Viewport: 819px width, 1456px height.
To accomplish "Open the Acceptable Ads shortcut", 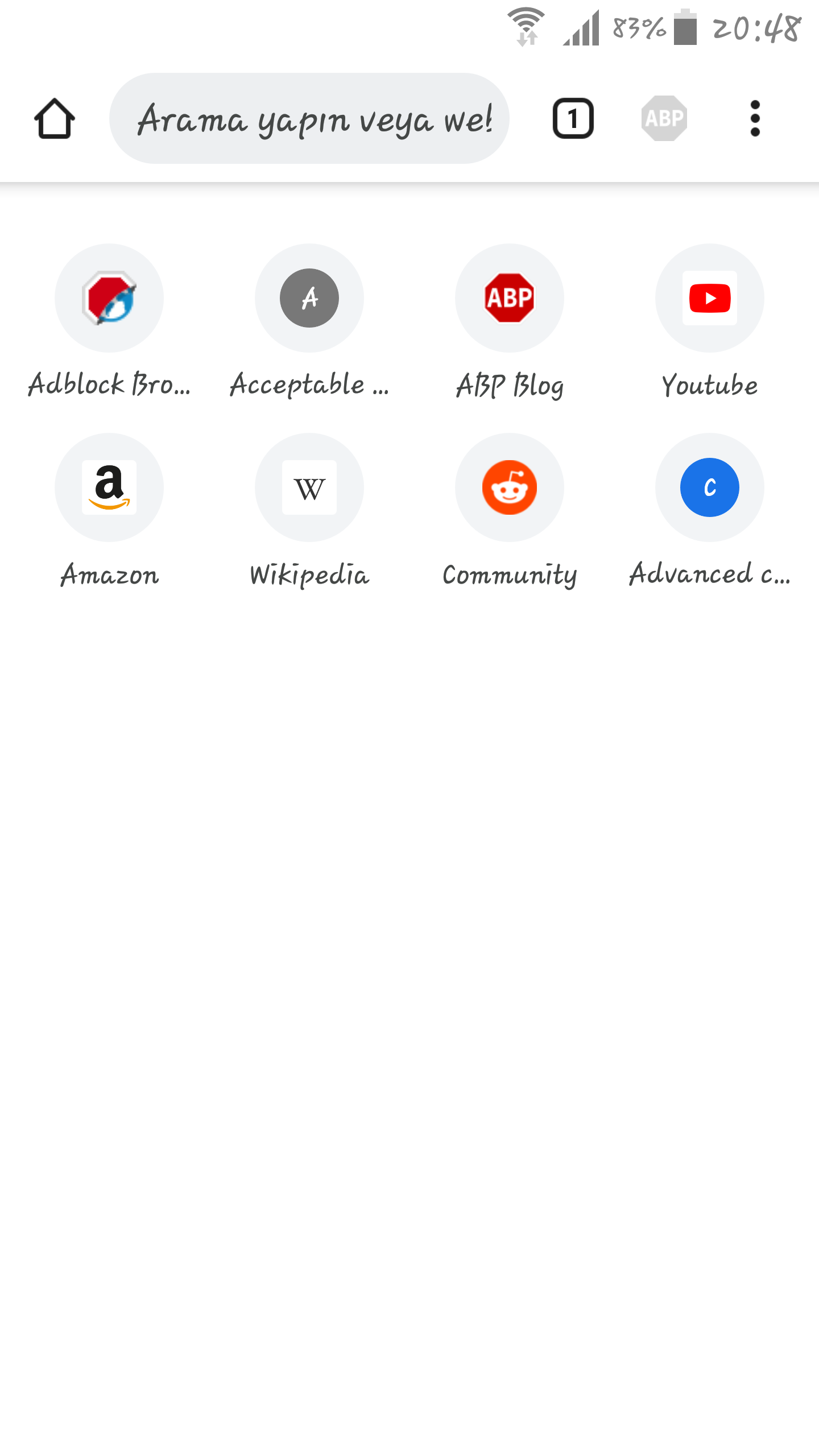I will [309, 298].
